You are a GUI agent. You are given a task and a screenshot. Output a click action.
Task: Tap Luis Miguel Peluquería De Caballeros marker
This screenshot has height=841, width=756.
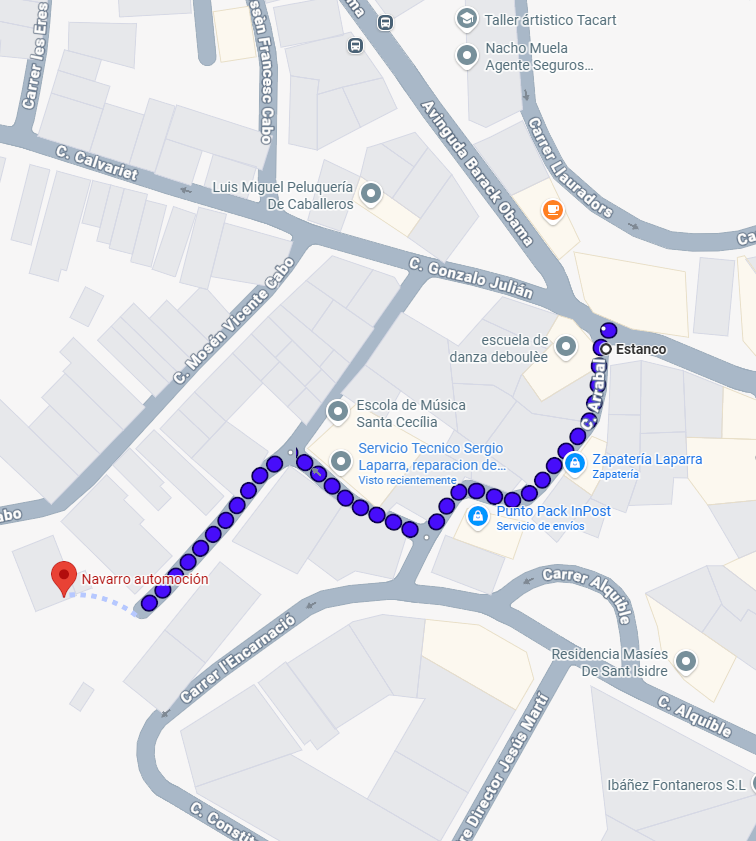point(371,194)
